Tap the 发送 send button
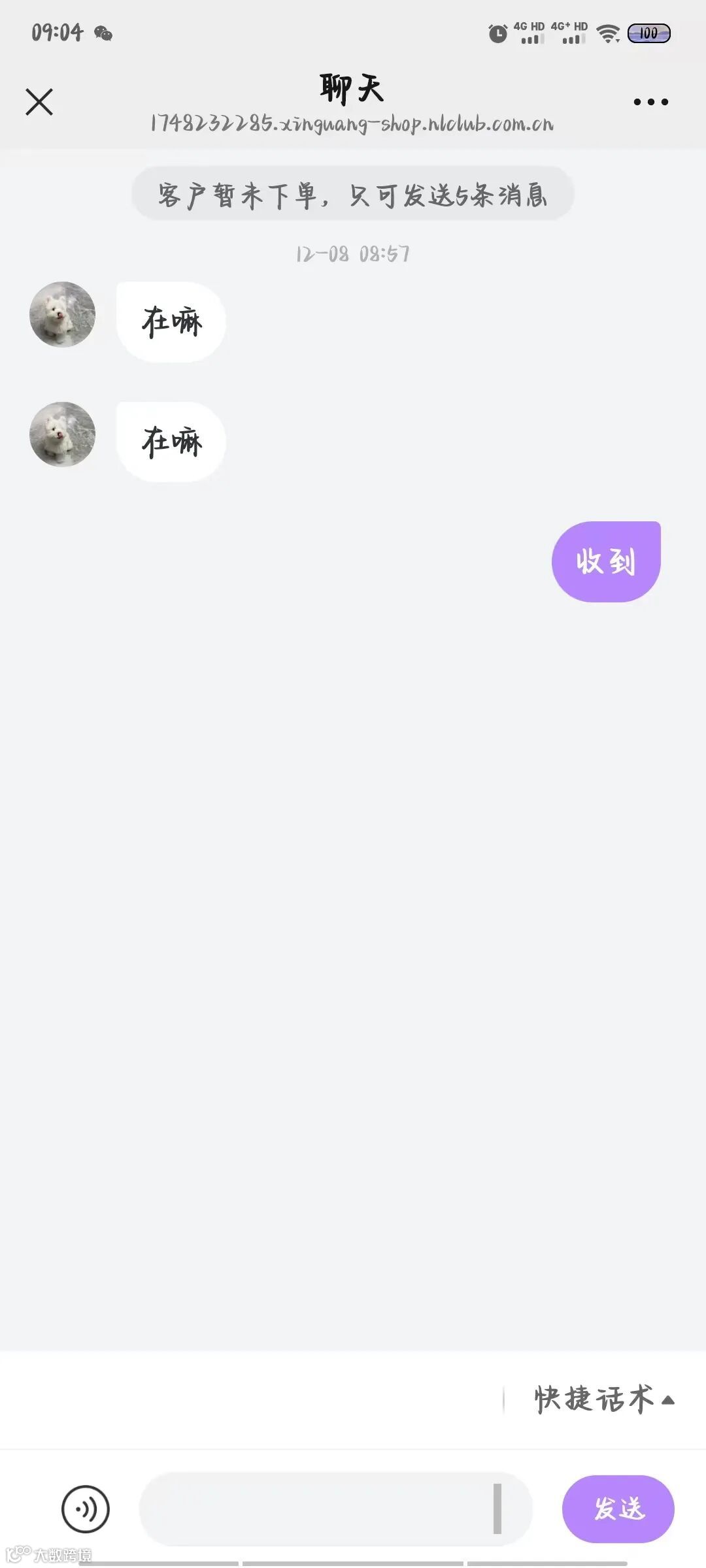This screenshot has width=706, height=1568. click(x=618, y=1509)
